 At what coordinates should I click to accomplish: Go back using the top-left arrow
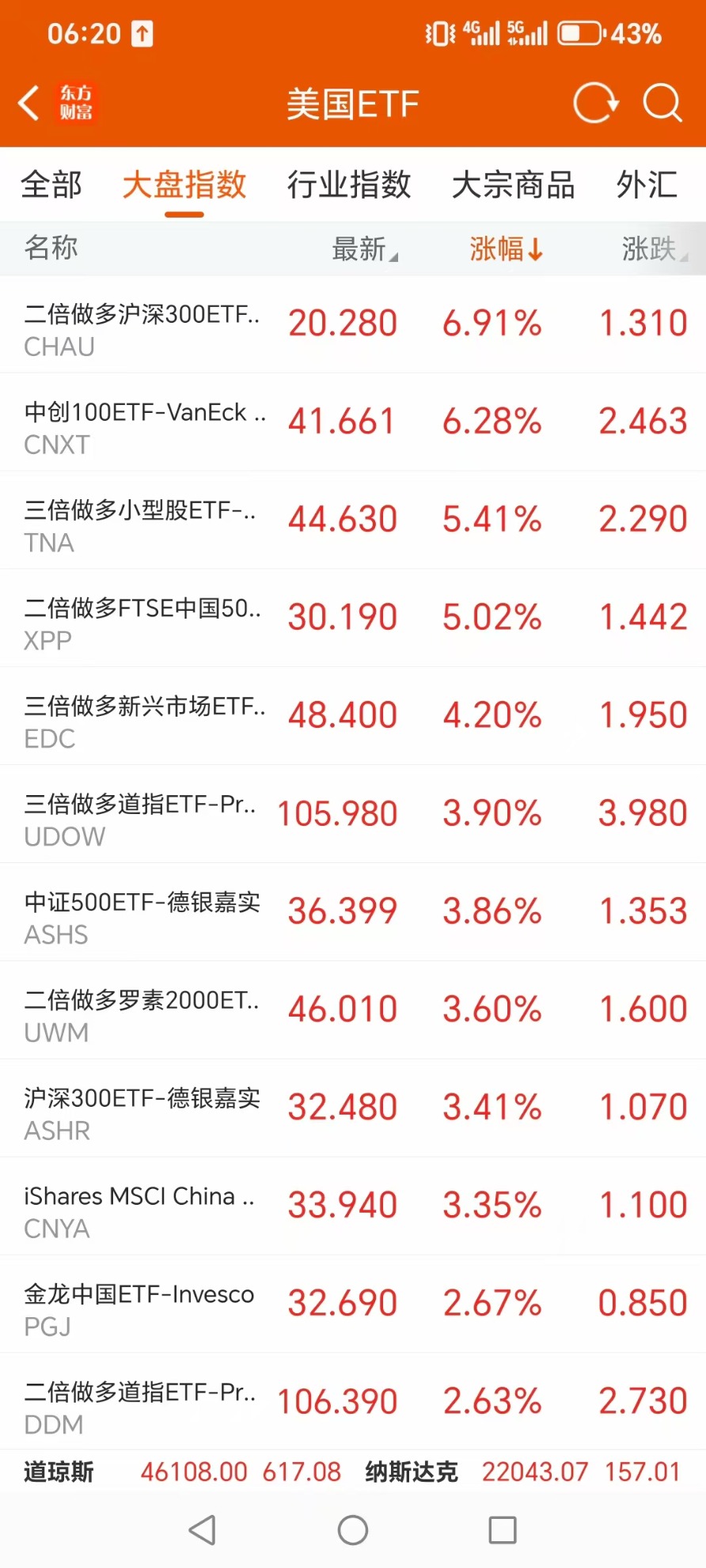coord(28,103)
